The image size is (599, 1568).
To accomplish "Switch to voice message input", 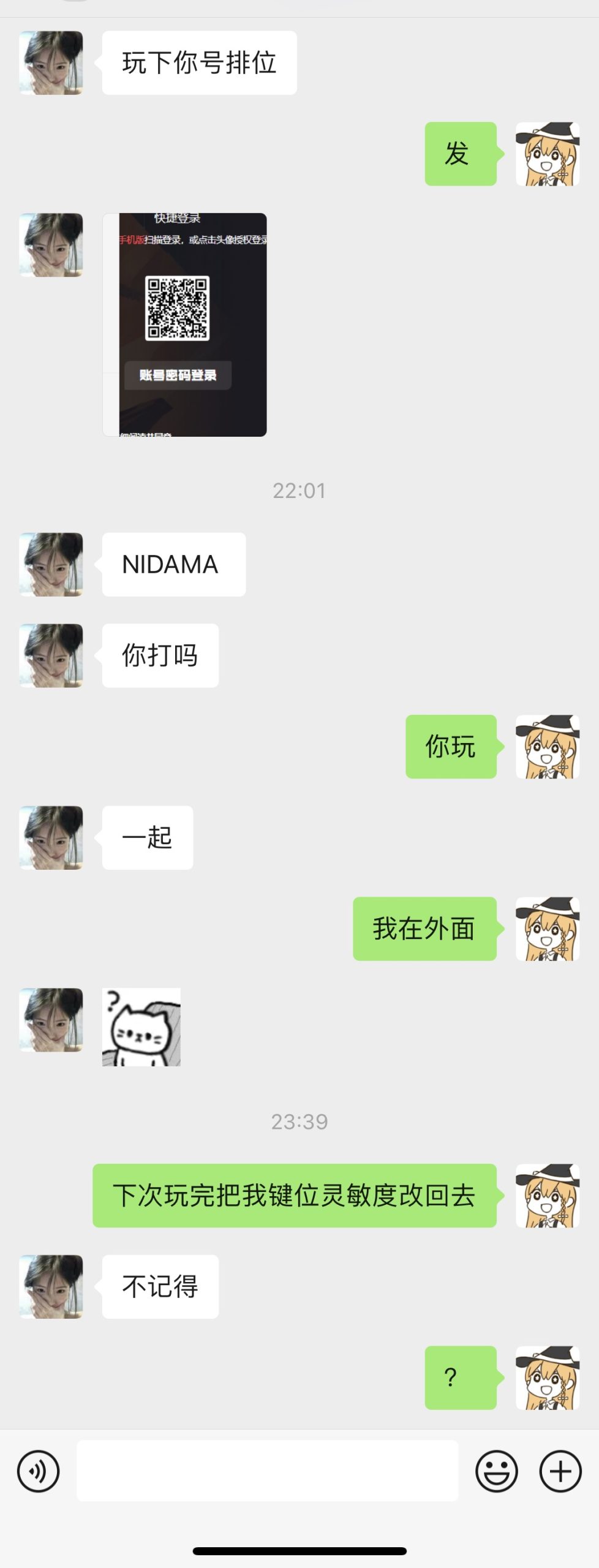I will tap(38, 1471).
